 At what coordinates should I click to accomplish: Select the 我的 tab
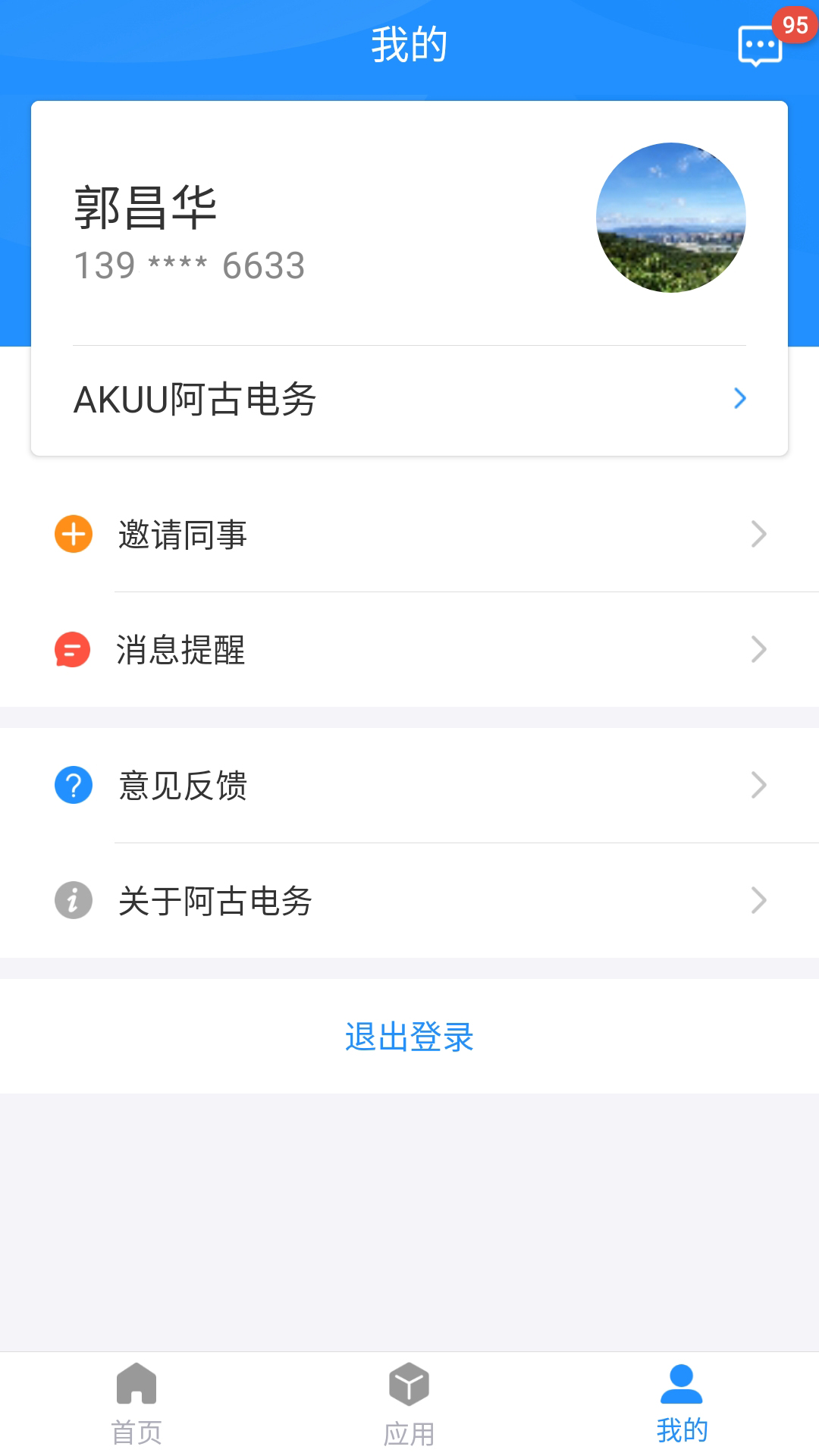682,1404
